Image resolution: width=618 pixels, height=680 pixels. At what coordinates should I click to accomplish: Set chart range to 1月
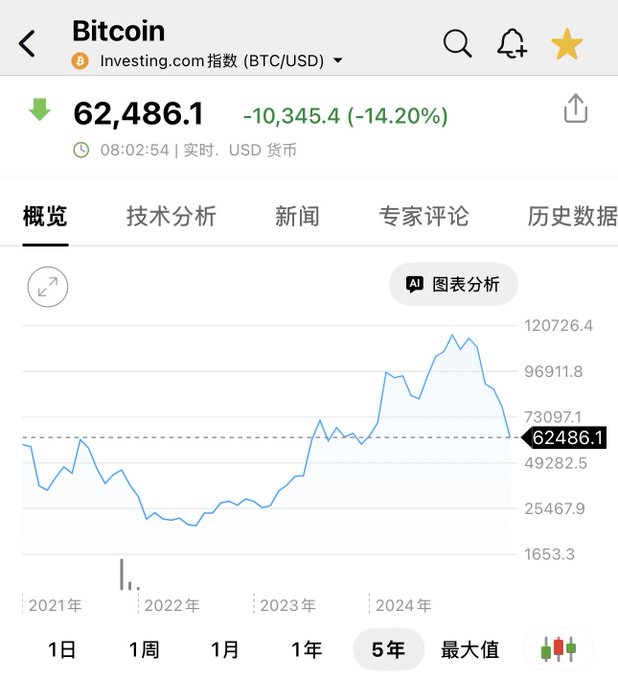[x=225, y=650]
